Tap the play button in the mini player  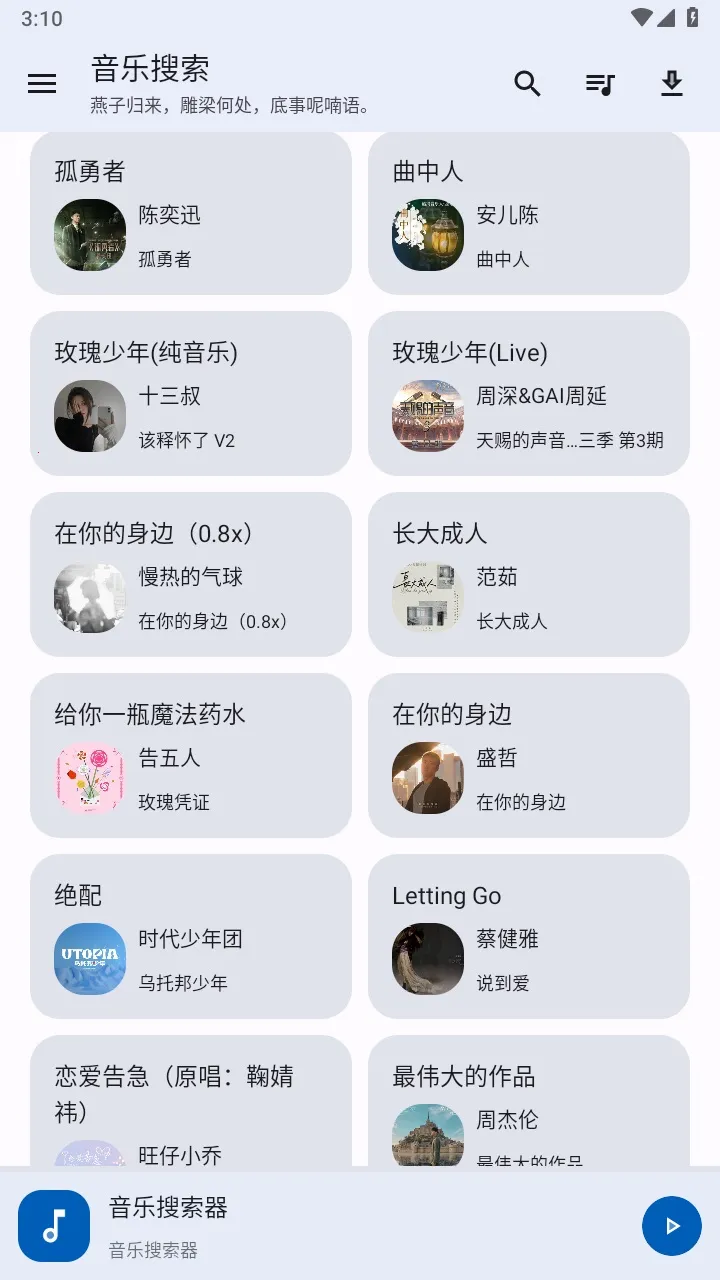671,1226
